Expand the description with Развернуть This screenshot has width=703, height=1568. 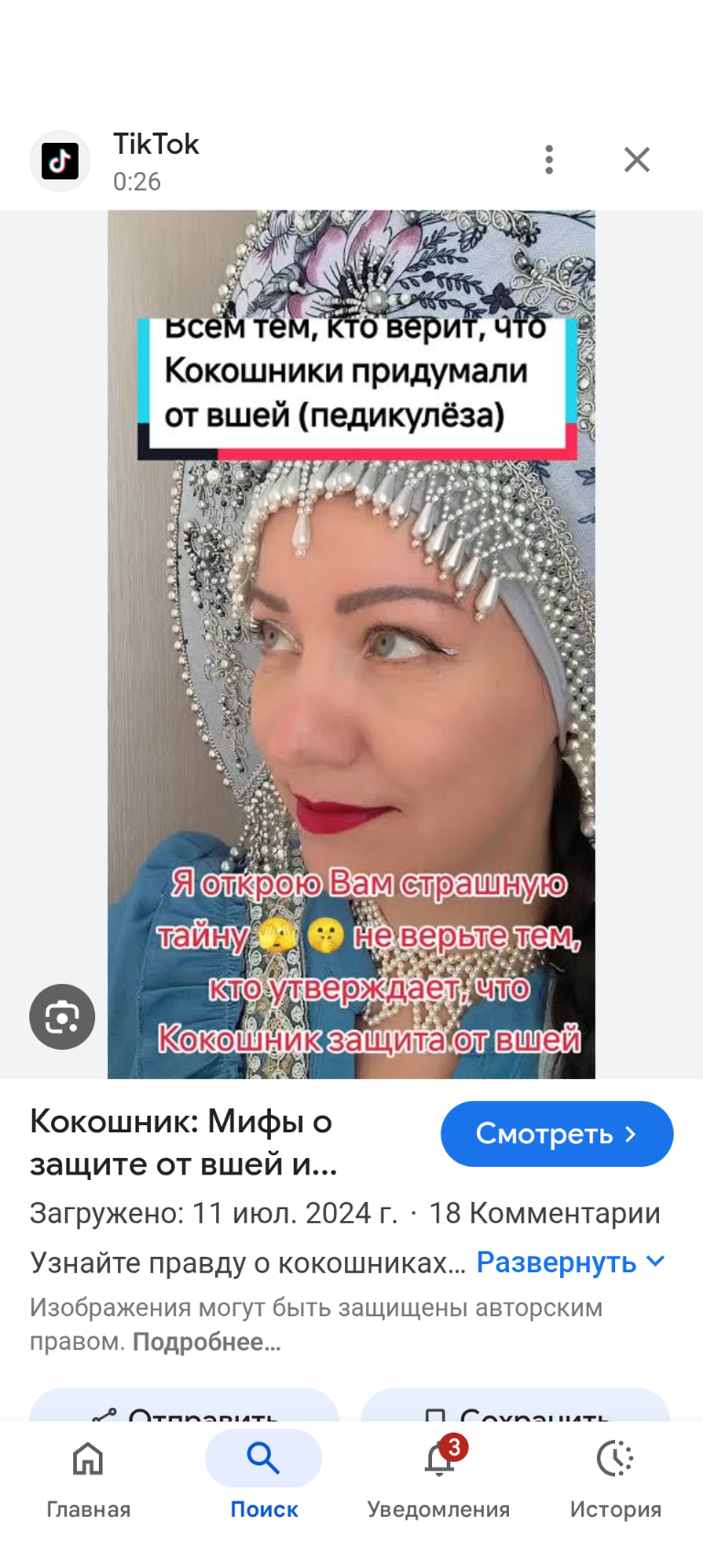pyautogui.click(x=569, y=1261)
